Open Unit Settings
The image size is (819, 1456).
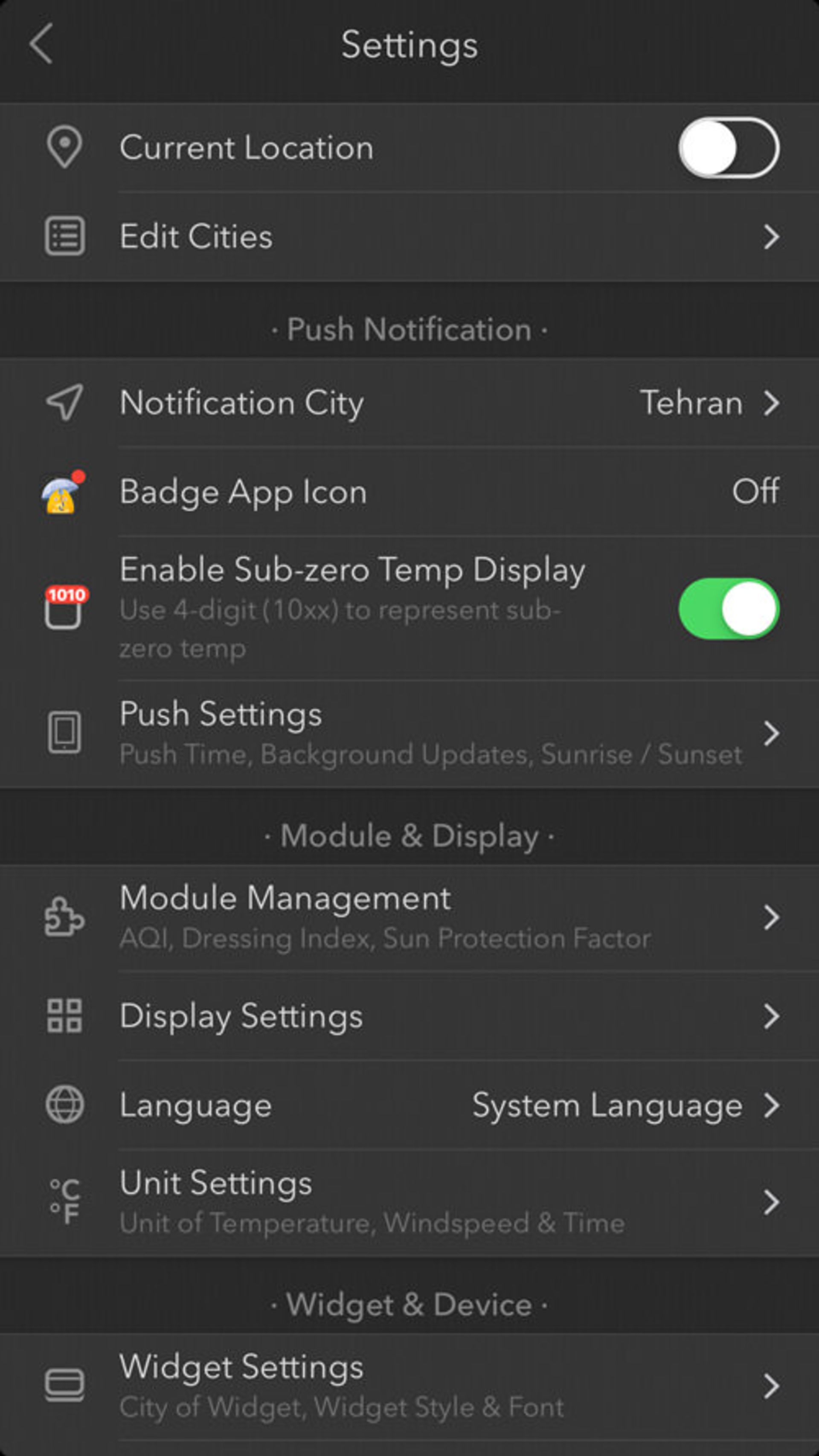coord(409,1202)
